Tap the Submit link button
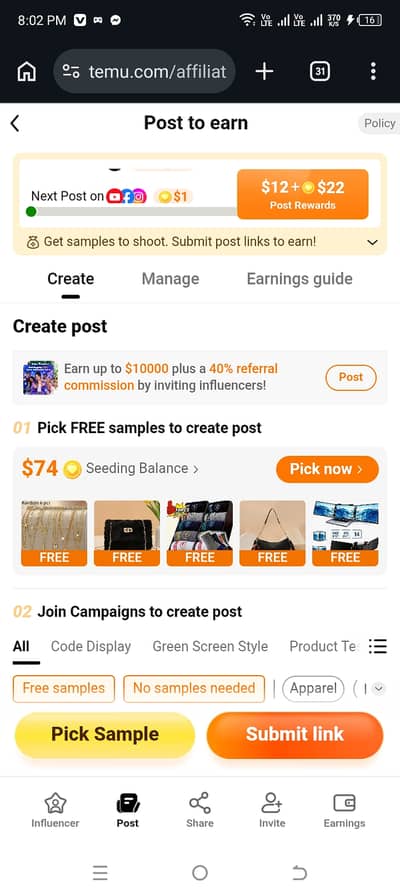The height and width of the screenshot is (895, 400). [x=294, y=735]
